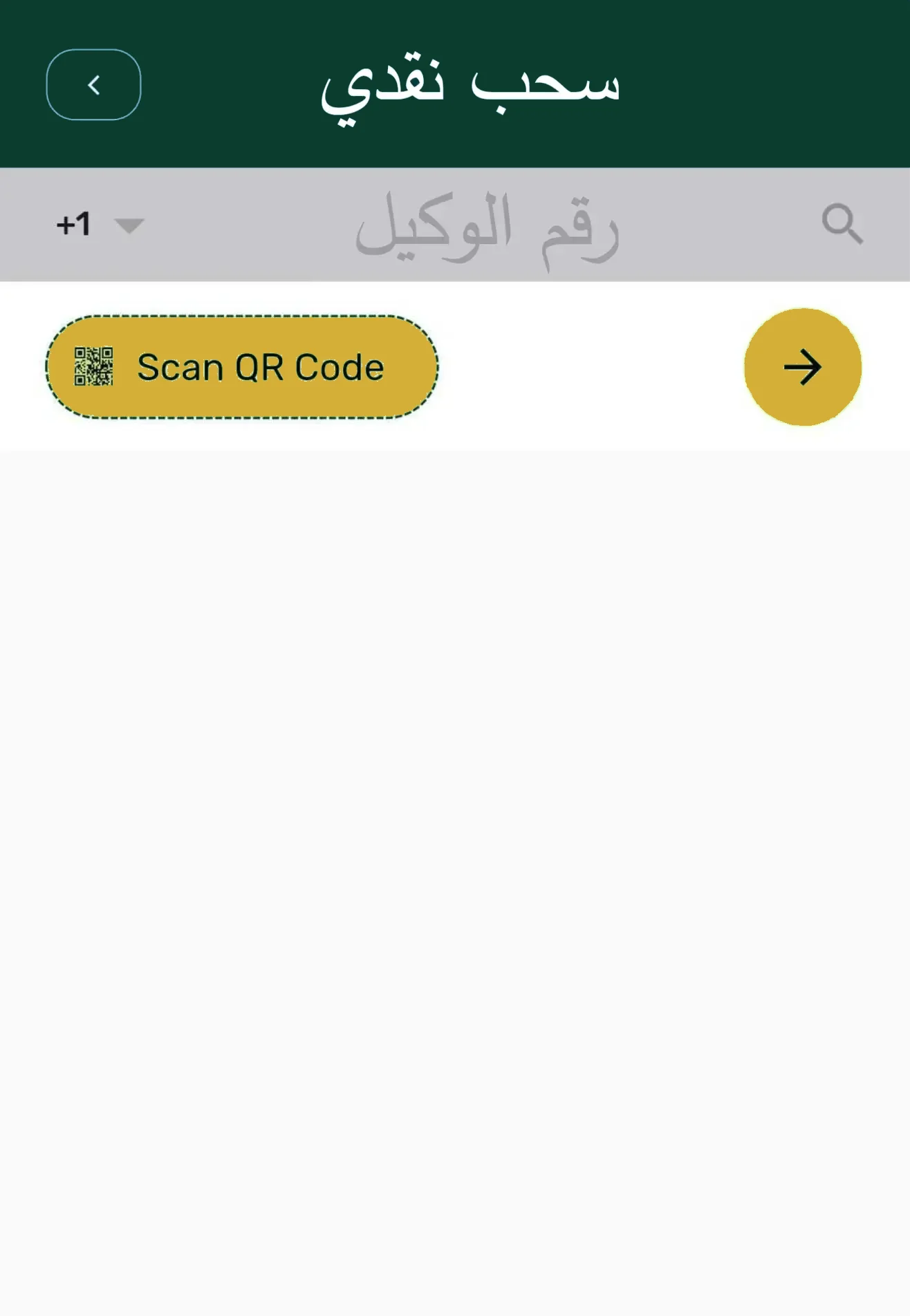Activate the forward arrow inside the gold circle

[x=803, y=368]
